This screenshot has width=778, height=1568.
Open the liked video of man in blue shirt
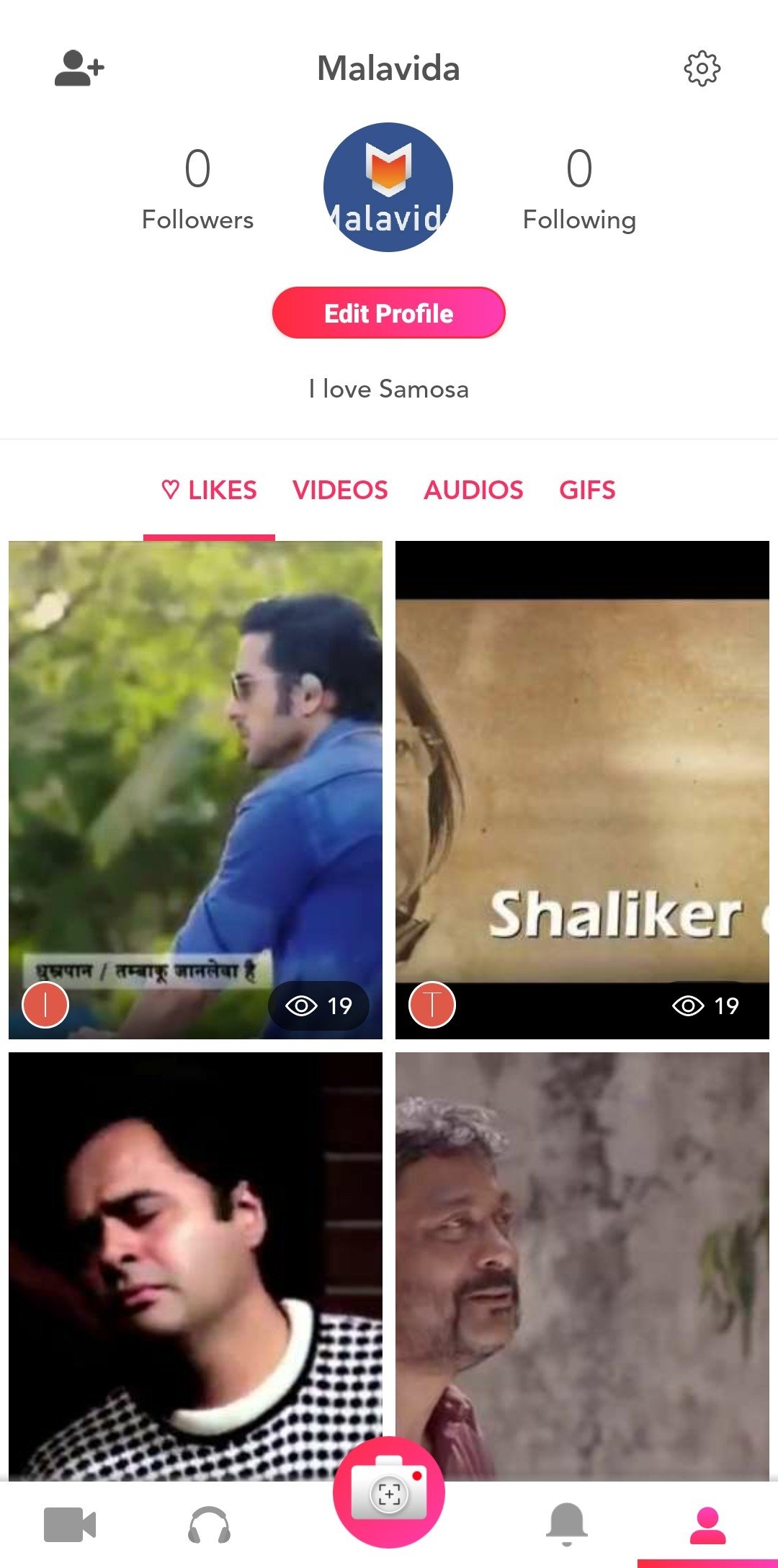click(195, 790)
